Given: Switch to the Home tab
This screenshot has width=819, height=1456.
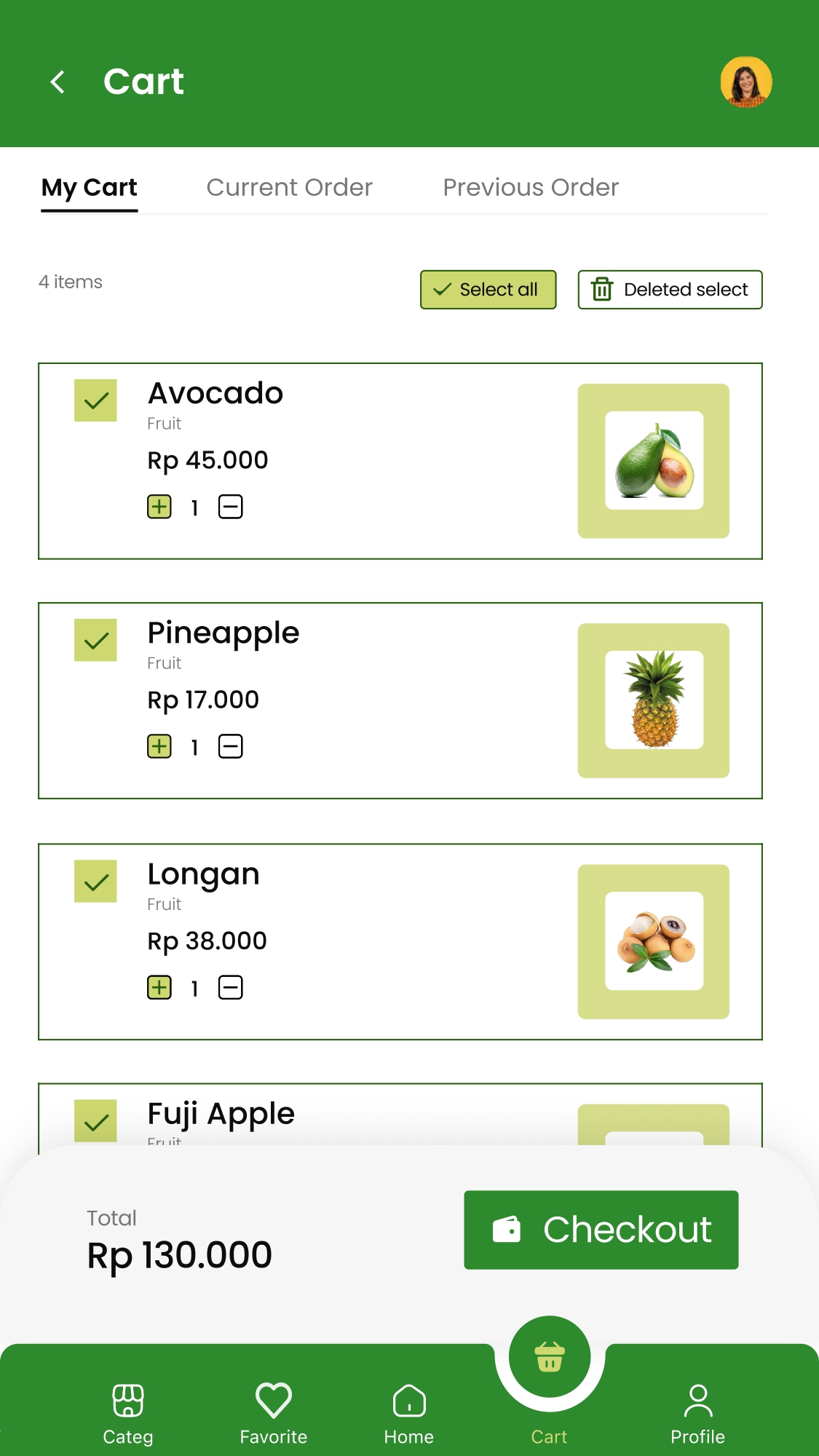Looking at the screenshot, I should click(x=409, y=1414).
